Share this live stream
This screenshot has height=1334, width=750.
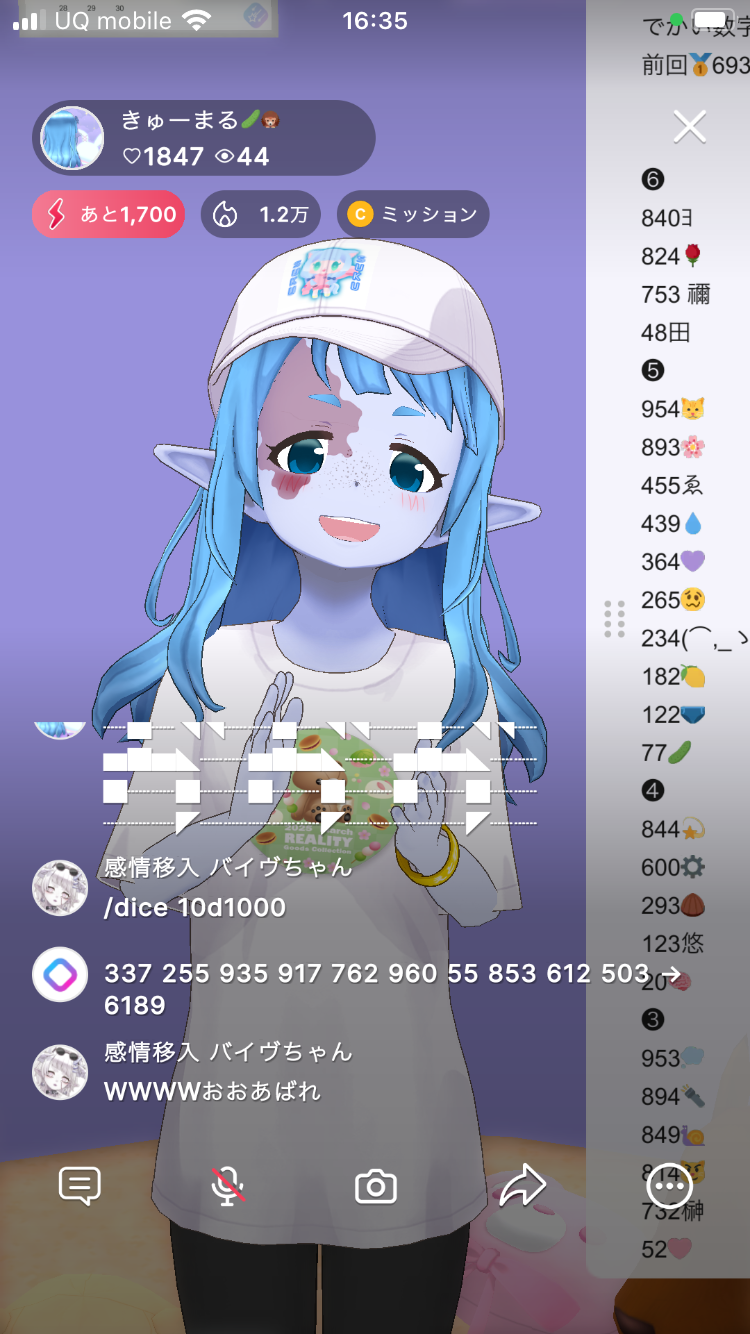tap(522, 1187)
